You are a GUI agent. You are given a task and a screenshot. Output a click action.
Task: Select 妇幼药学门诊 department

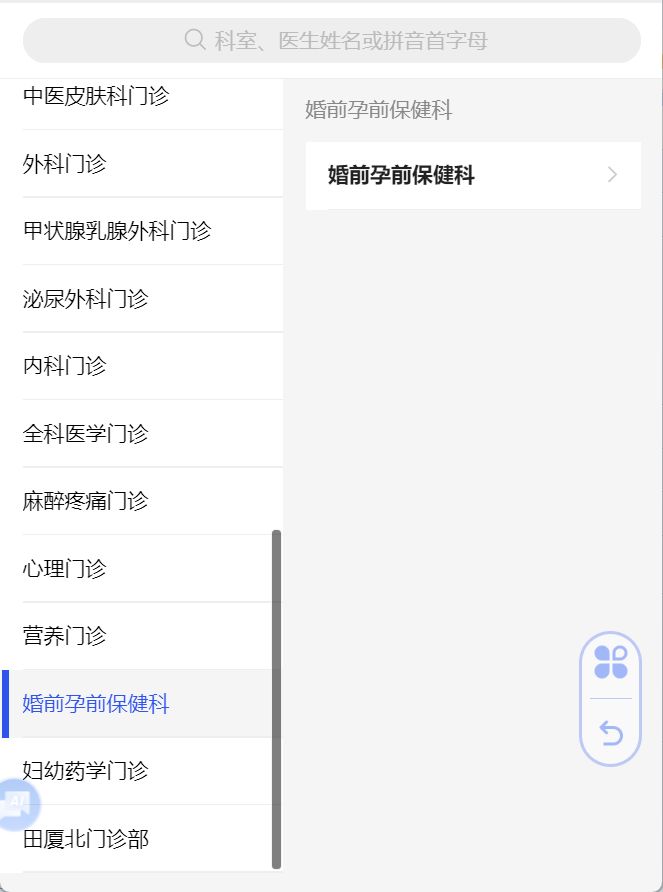point(86,771)
